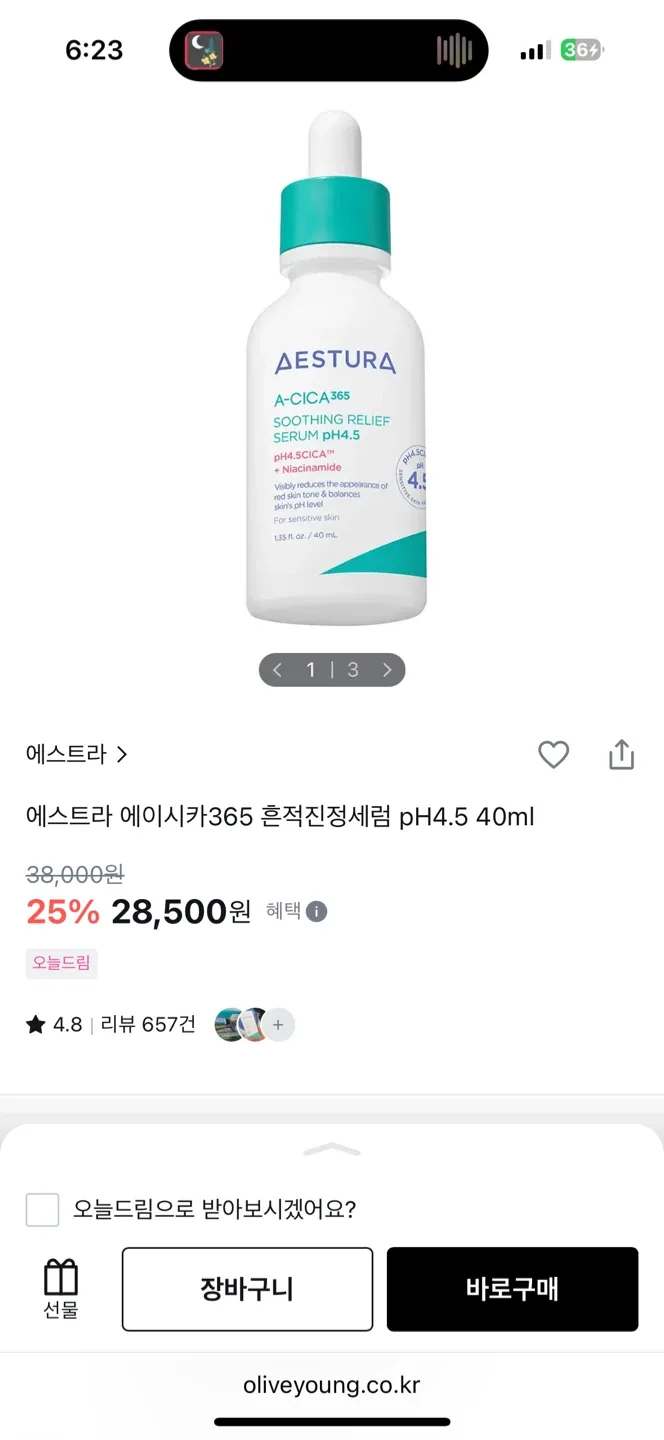Open the review photo thumbnails
Viewport: 664px width, 1440px height.
254,1024
